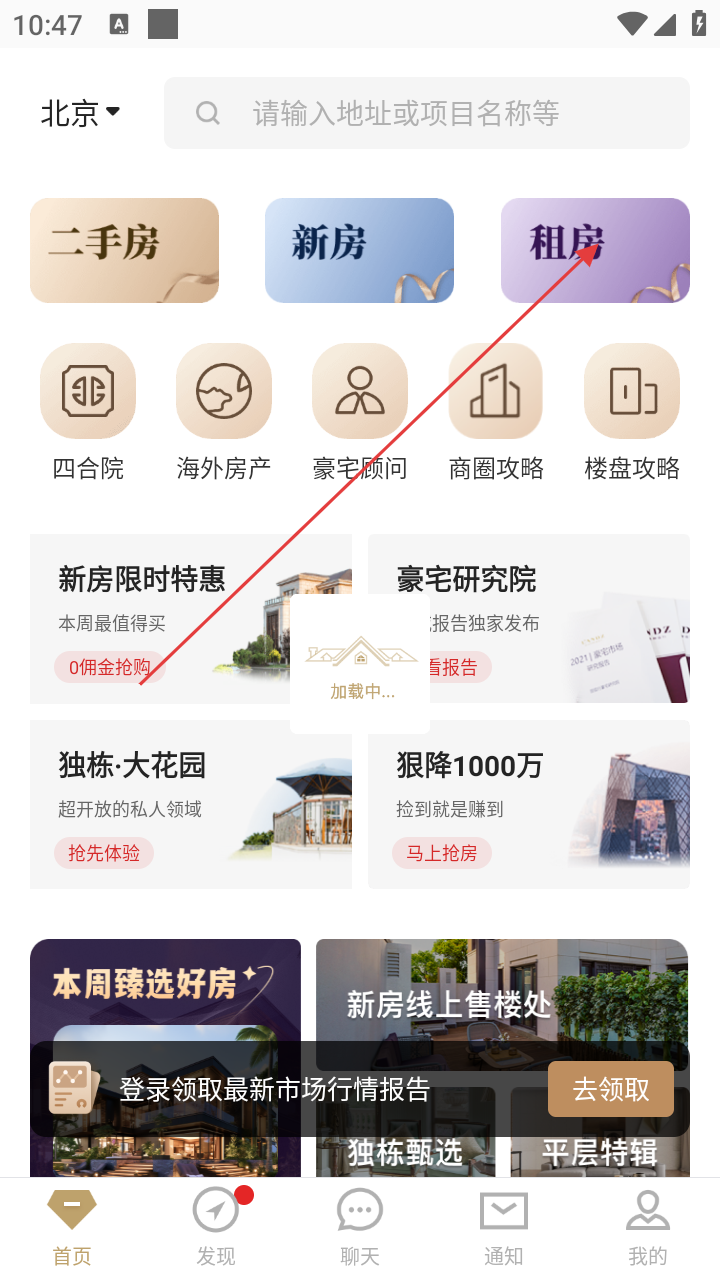Open the 二手房 category card
The width and height of the screenshot is (720, 1280).
coord(124,250)
